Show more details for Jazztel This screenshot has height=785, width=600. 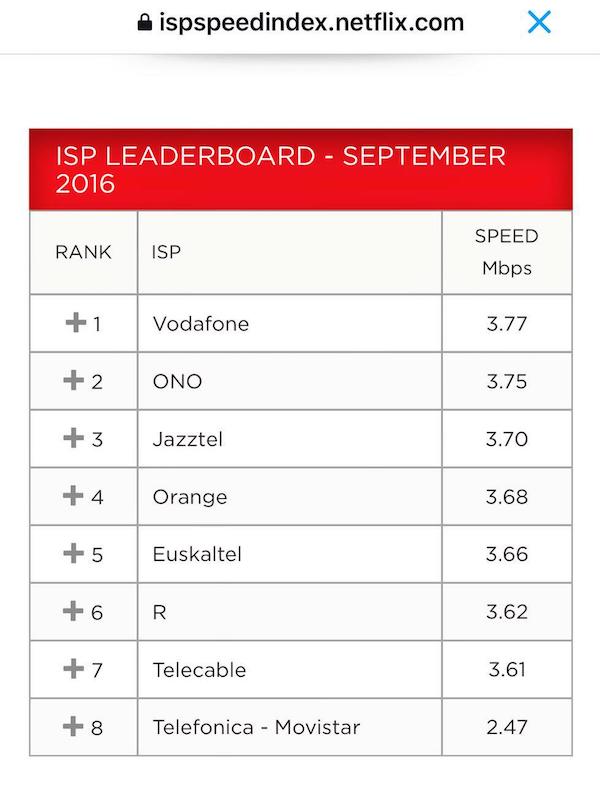point(74,439)
